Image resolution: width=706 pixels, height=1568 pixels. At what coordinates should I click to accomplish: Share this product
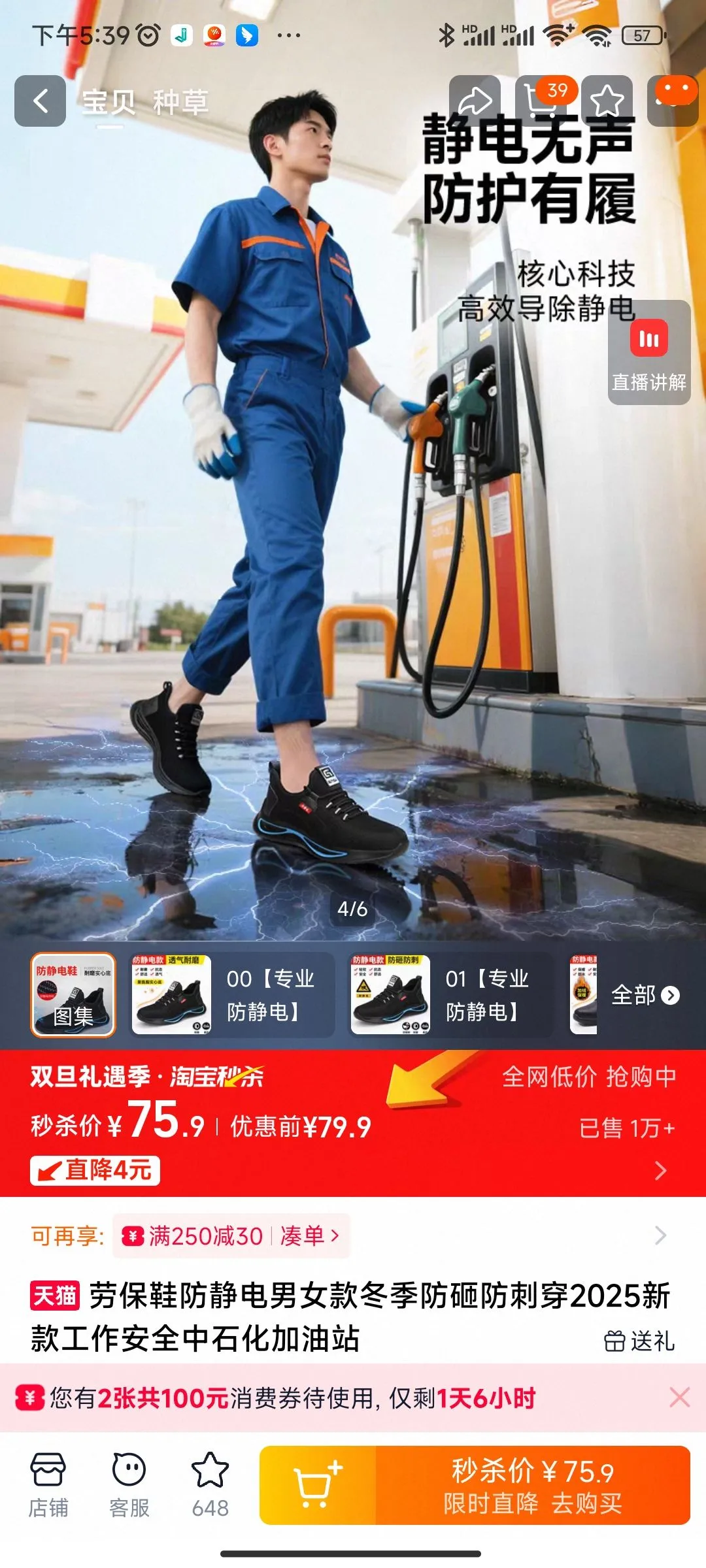[475, 101]
